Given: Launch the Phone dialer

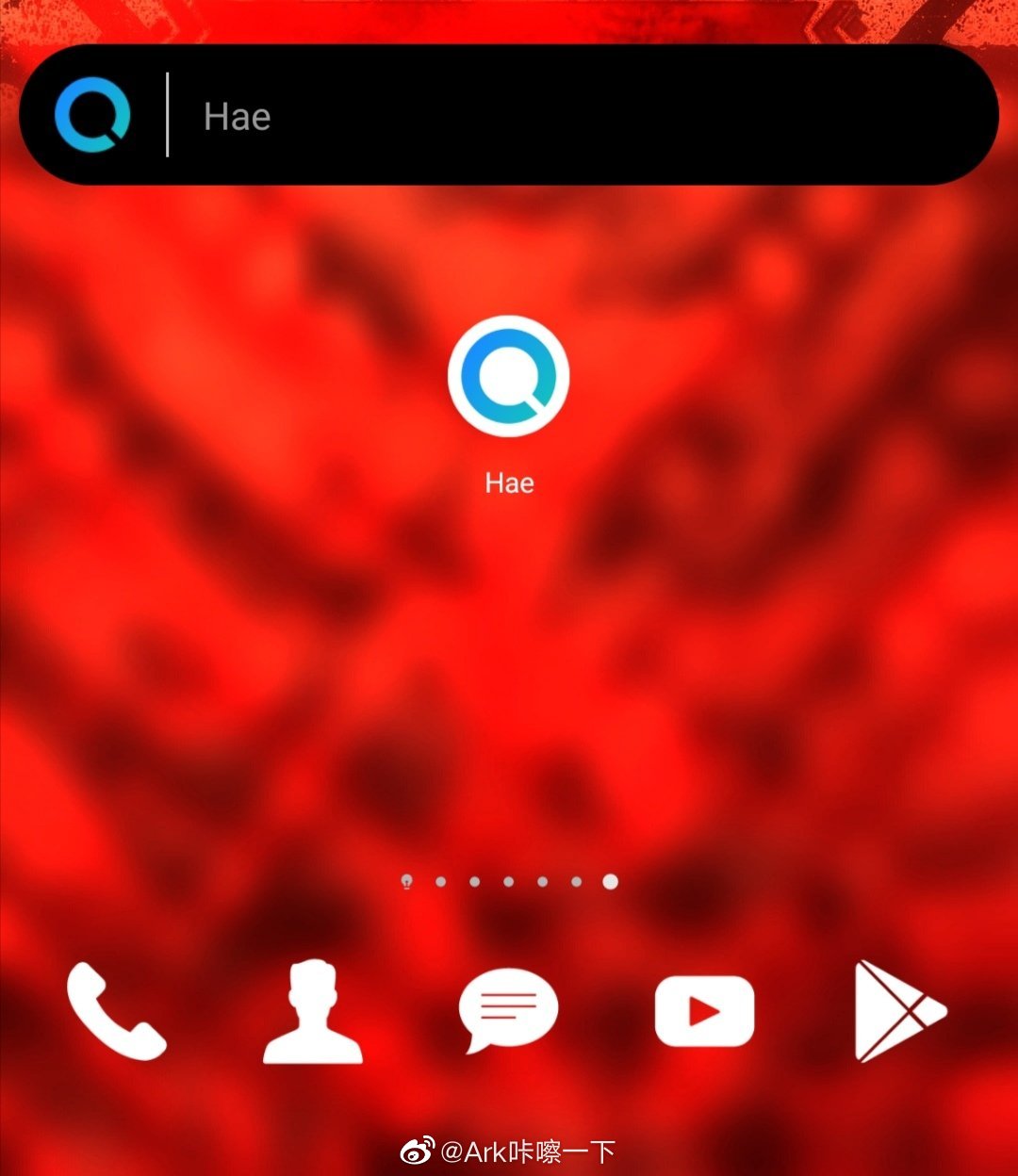Looking at the screenshot, I should (116, 1012).
